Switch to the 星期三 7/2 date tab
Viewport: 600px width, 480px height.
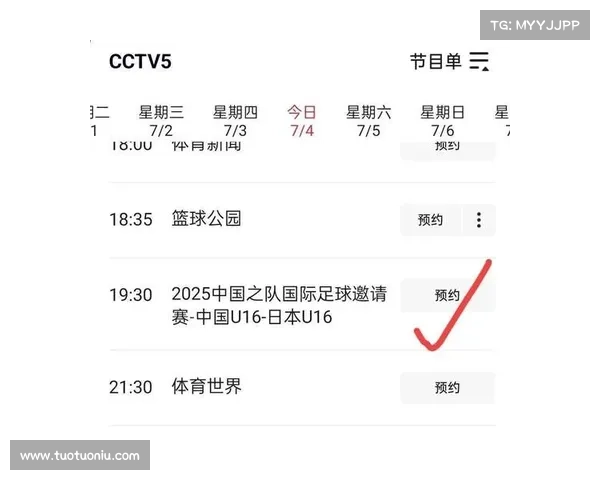click(x=161, y=121)
